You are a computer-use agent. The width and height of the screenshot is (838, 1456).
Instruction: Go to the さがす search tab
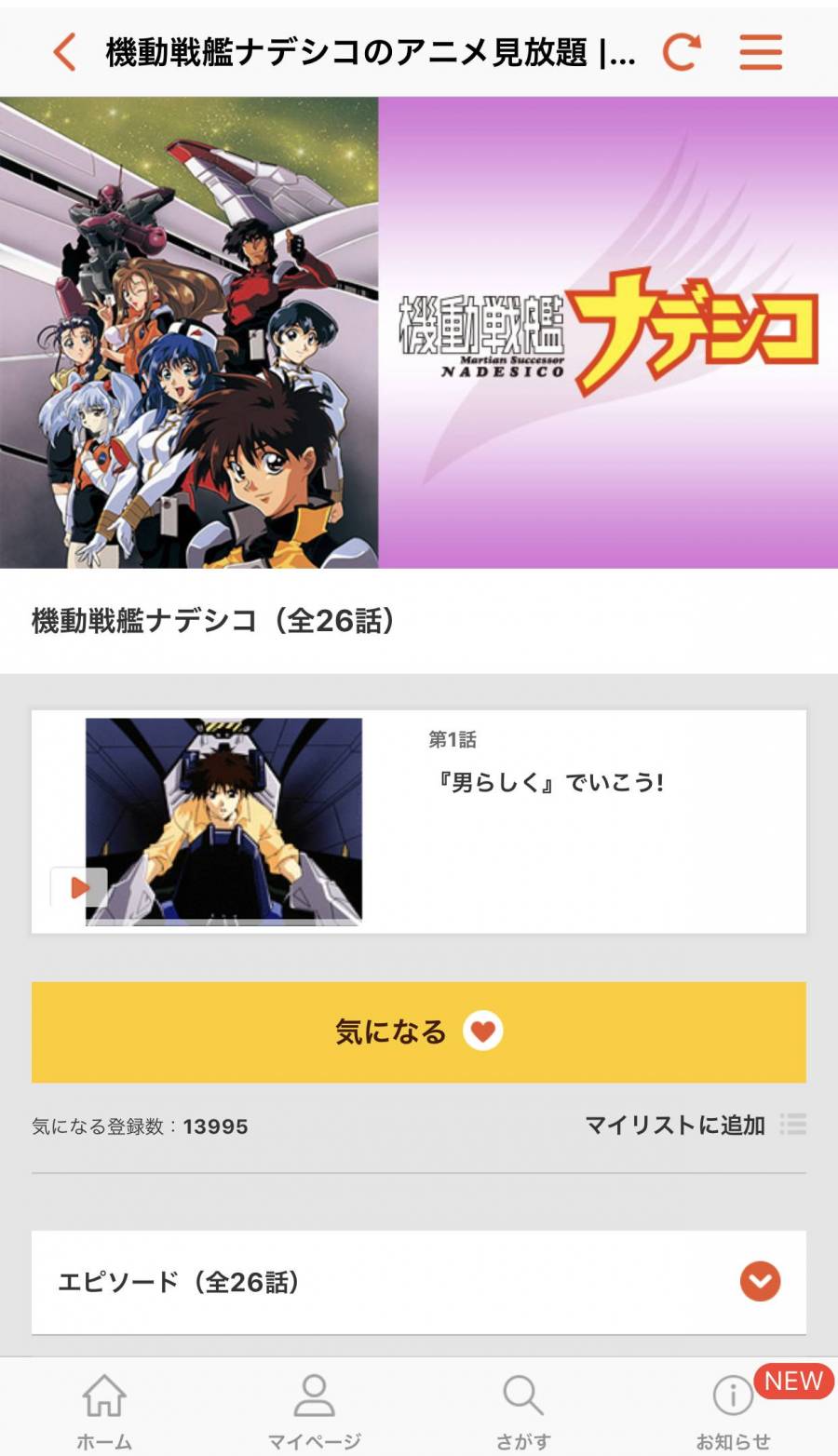(523, 1410)
